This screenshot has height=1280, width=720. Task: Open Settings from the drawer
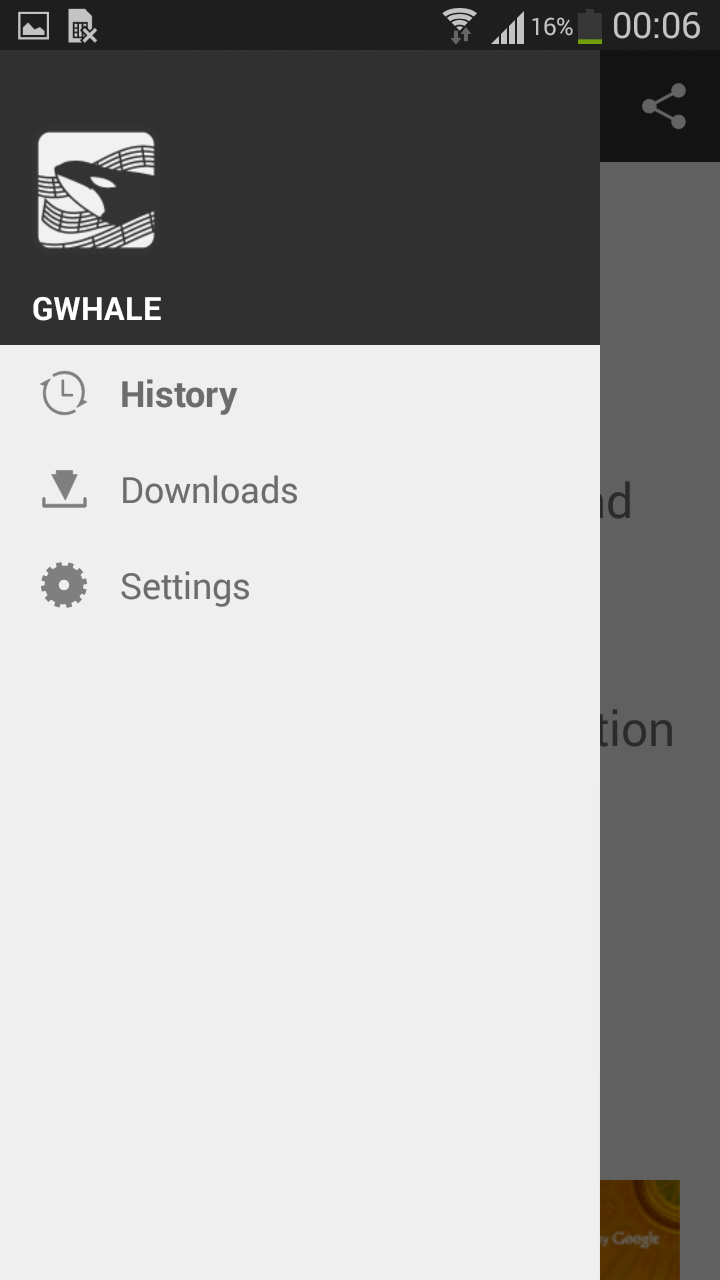(184, 587)
